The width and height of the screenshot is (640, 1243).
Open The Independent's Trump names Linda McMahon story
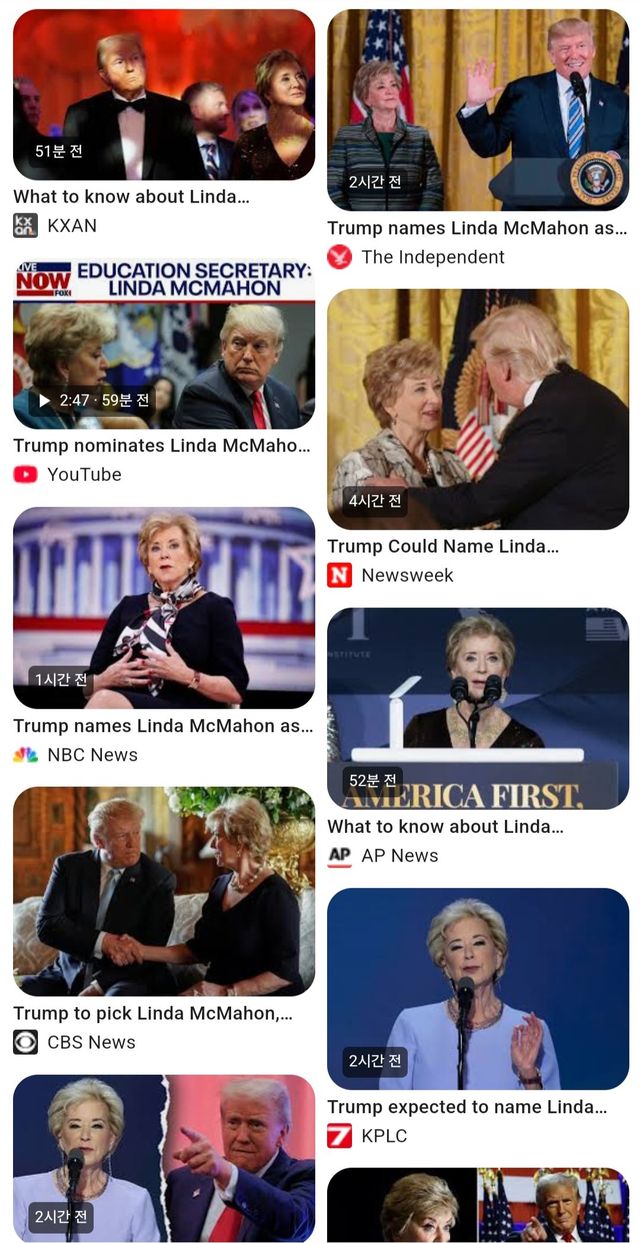(x=478, y=110)
